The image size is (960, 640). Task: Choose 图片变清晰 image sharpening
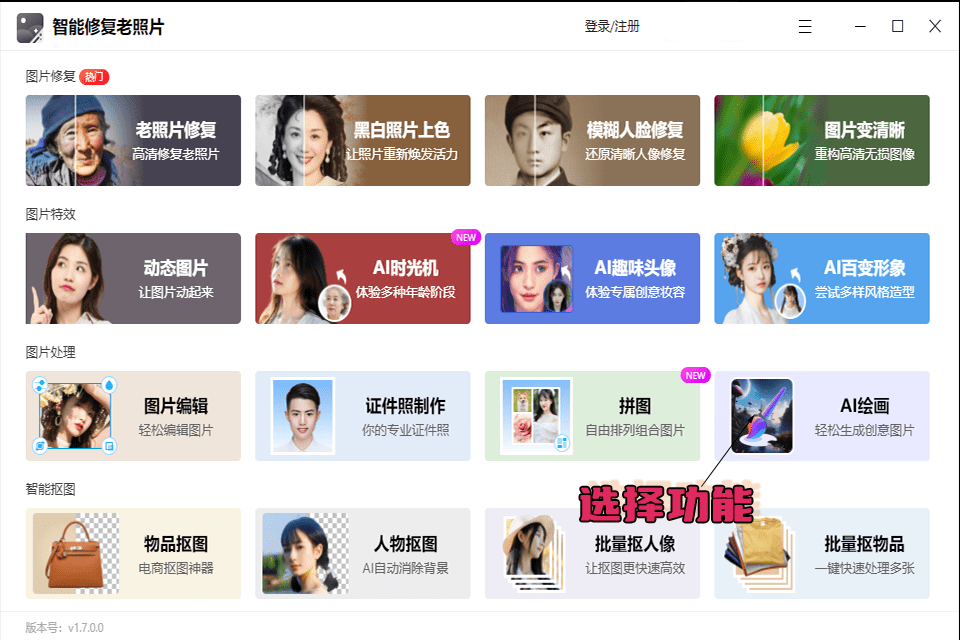click(x=822, y=141)
